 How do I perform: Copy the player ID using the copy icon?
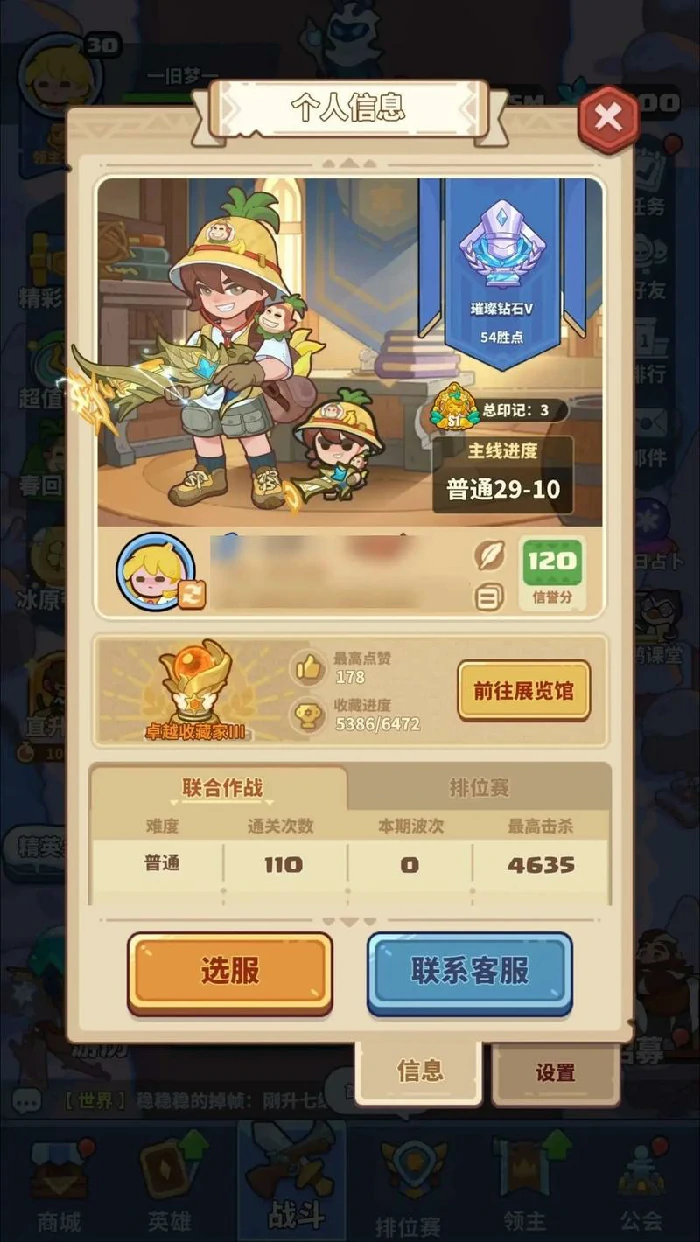(488, 597)
